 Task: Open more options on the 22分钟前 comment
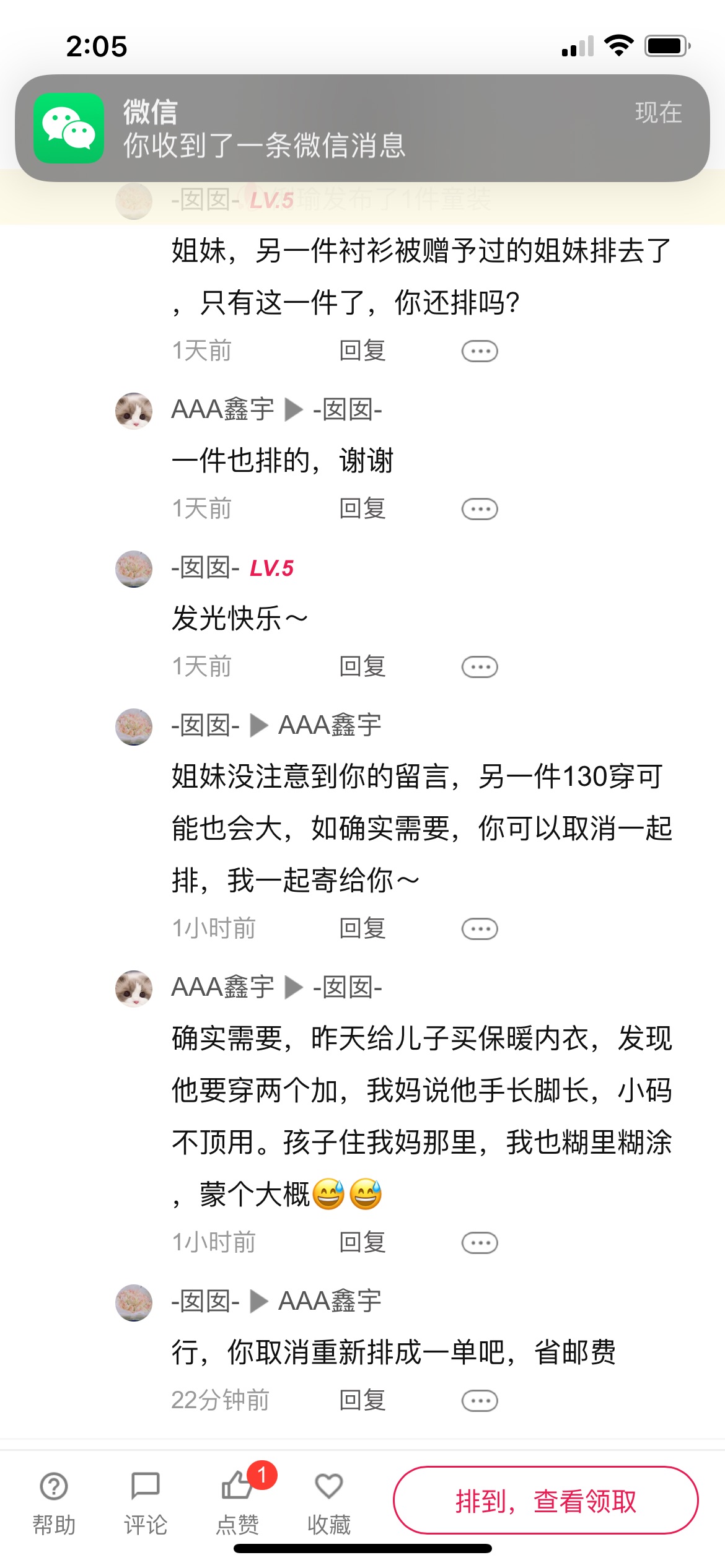(480, 1401)
